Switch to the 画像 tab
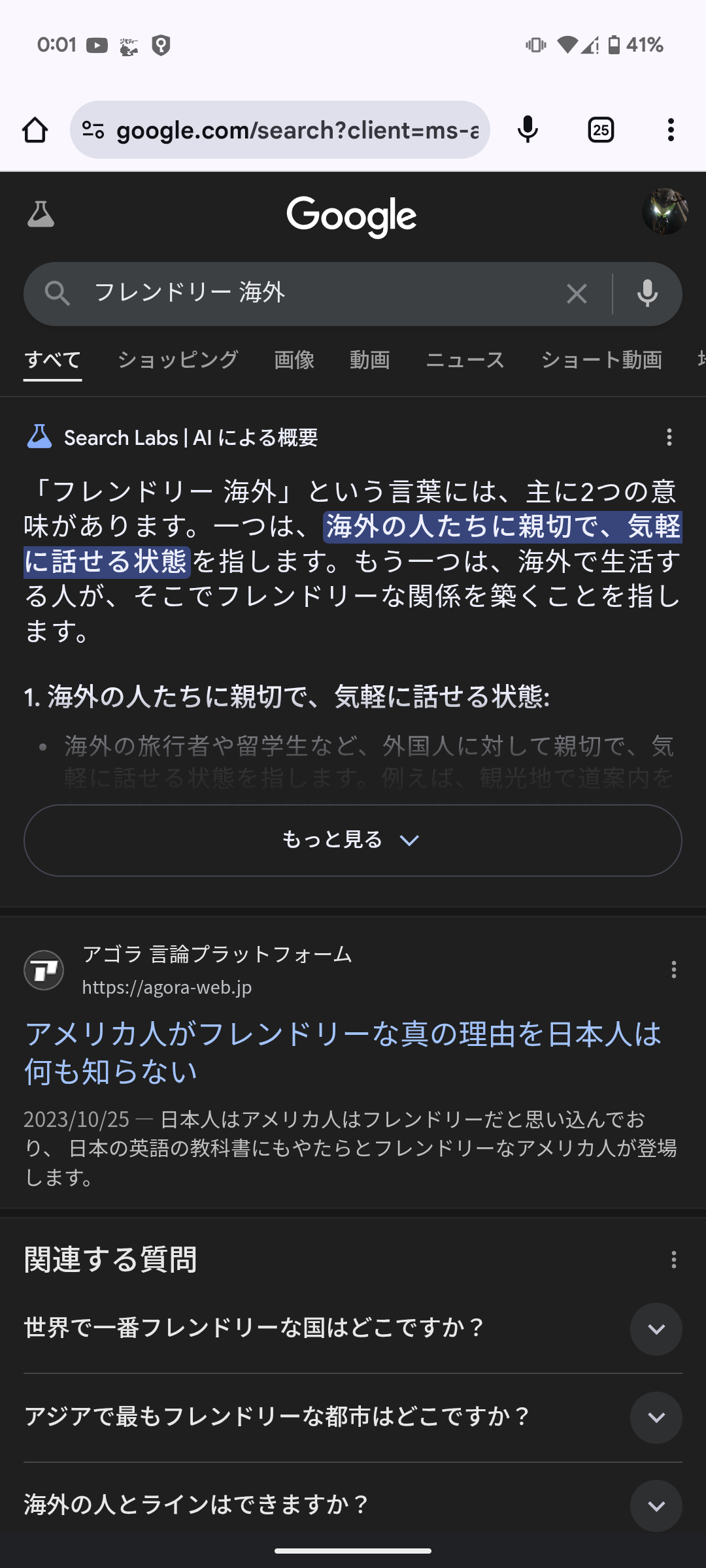Viewport: 706px width, 1568px height. [294, 360]
